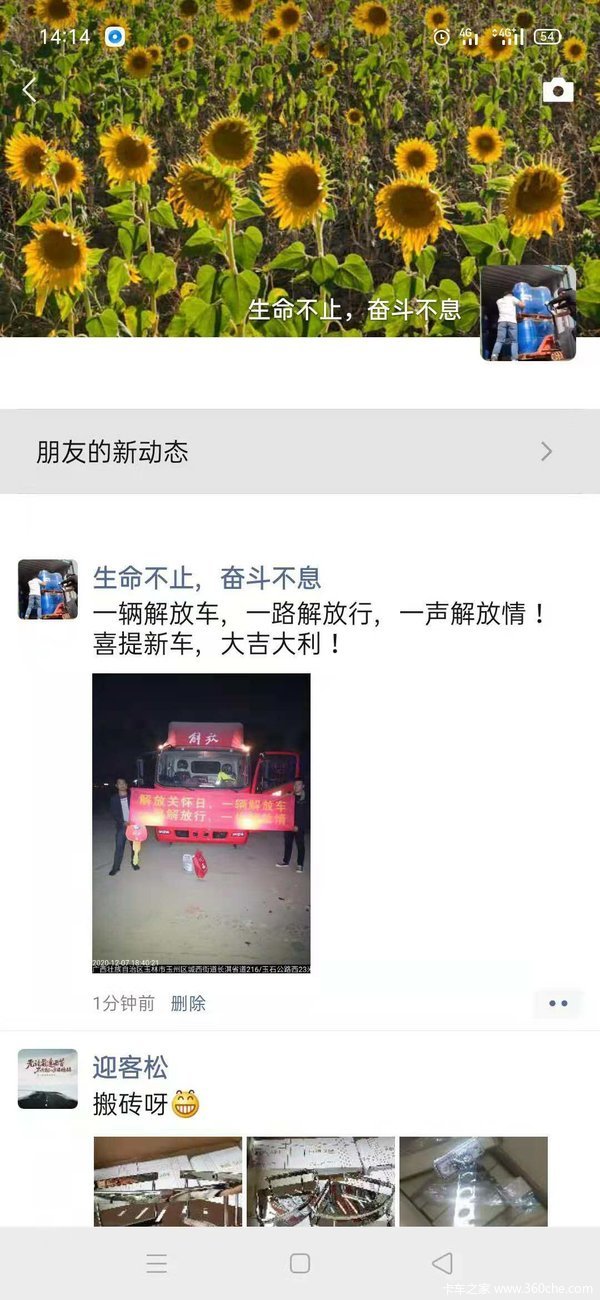The image size is (600, 1300).
Task: Open the like and comment two-dot menu
Action: [558, 1003]
